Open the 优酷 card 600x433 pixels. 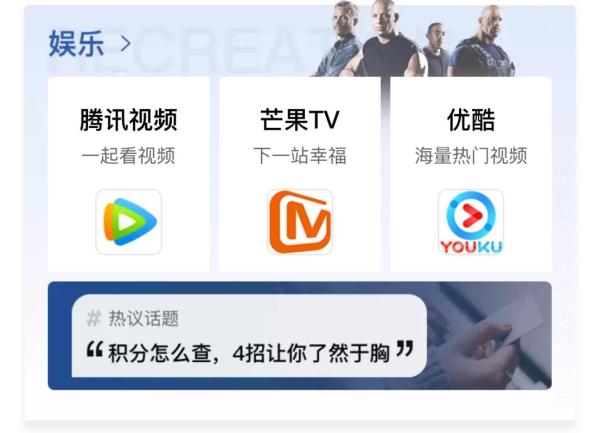470,175
